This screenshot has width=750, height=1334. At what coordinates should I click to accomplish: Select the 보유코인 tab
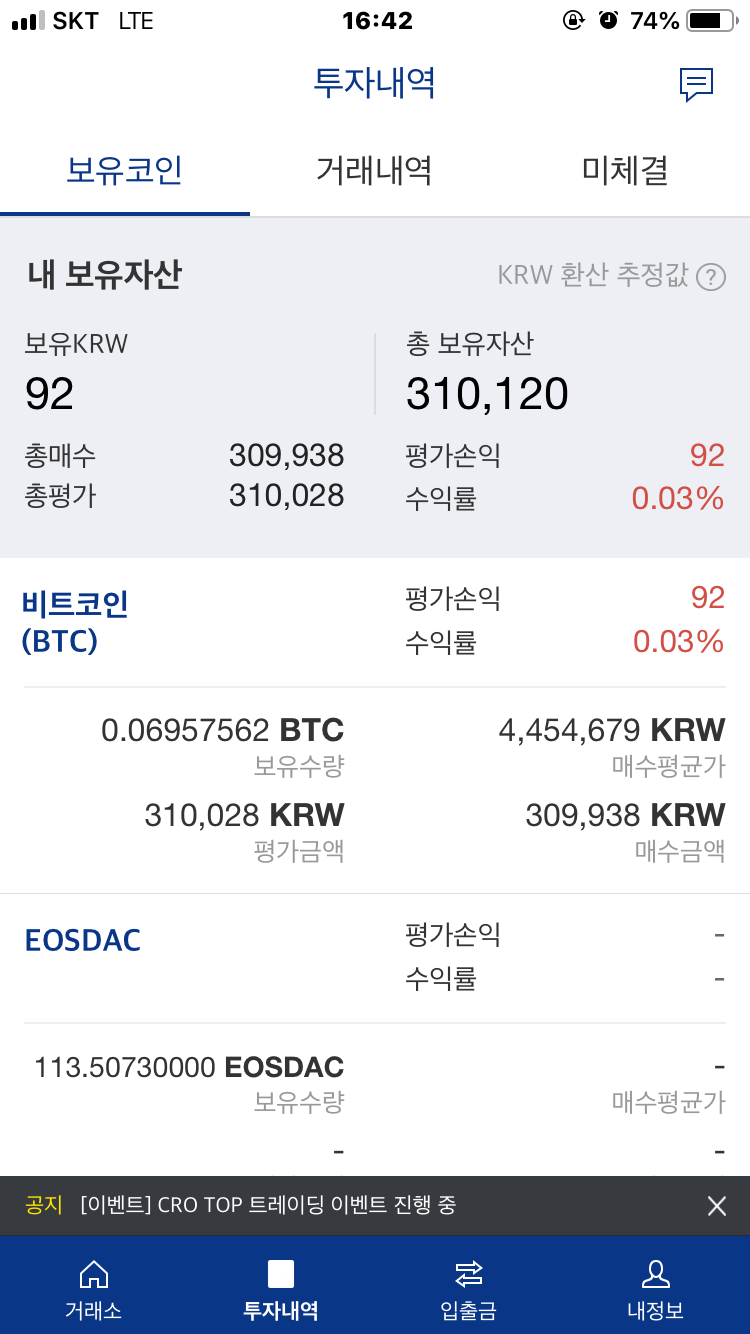coord(124,170)
